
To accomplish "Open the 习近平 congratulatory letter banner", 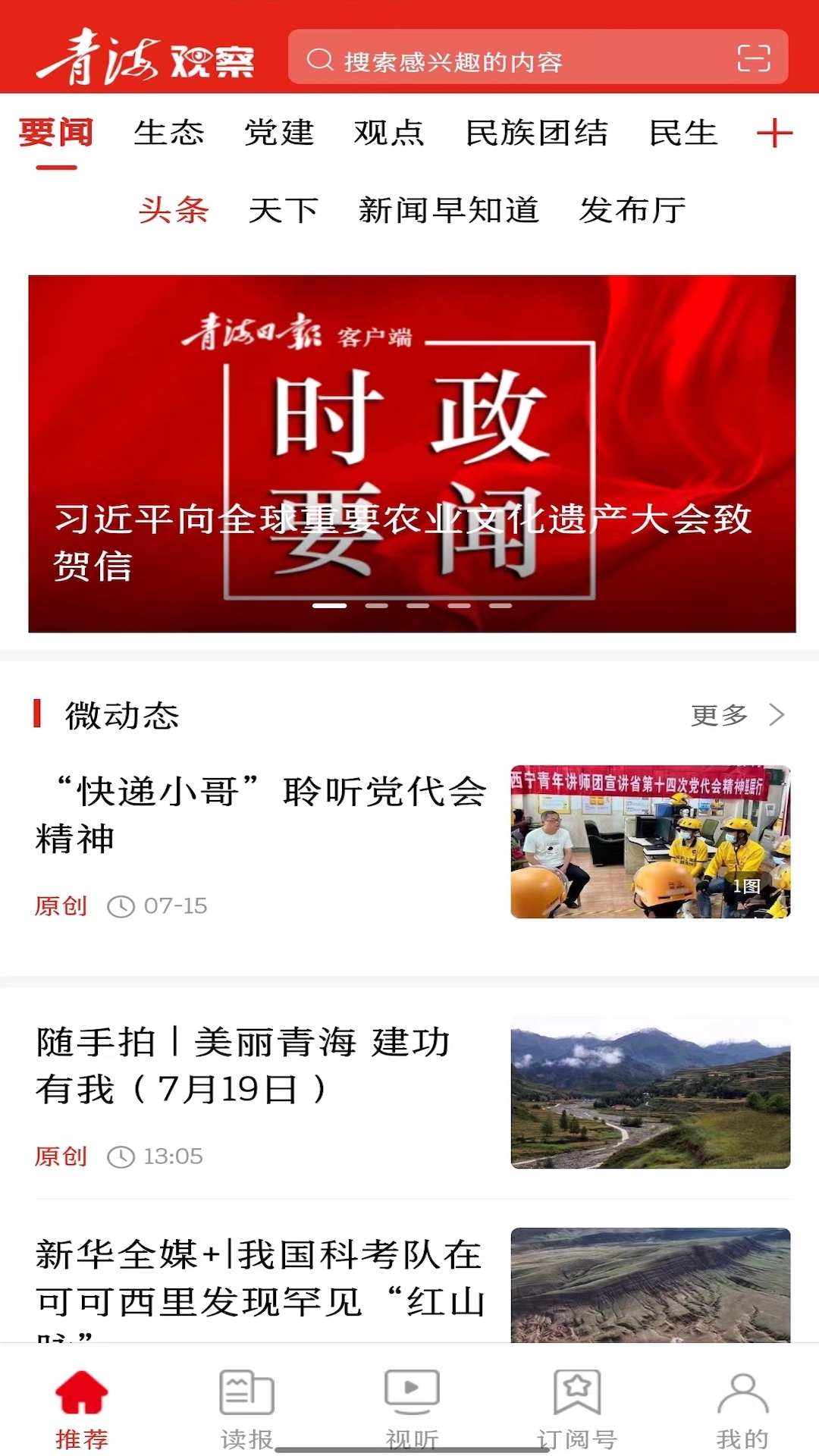I will pyautogui.click(x=412, y=453).
